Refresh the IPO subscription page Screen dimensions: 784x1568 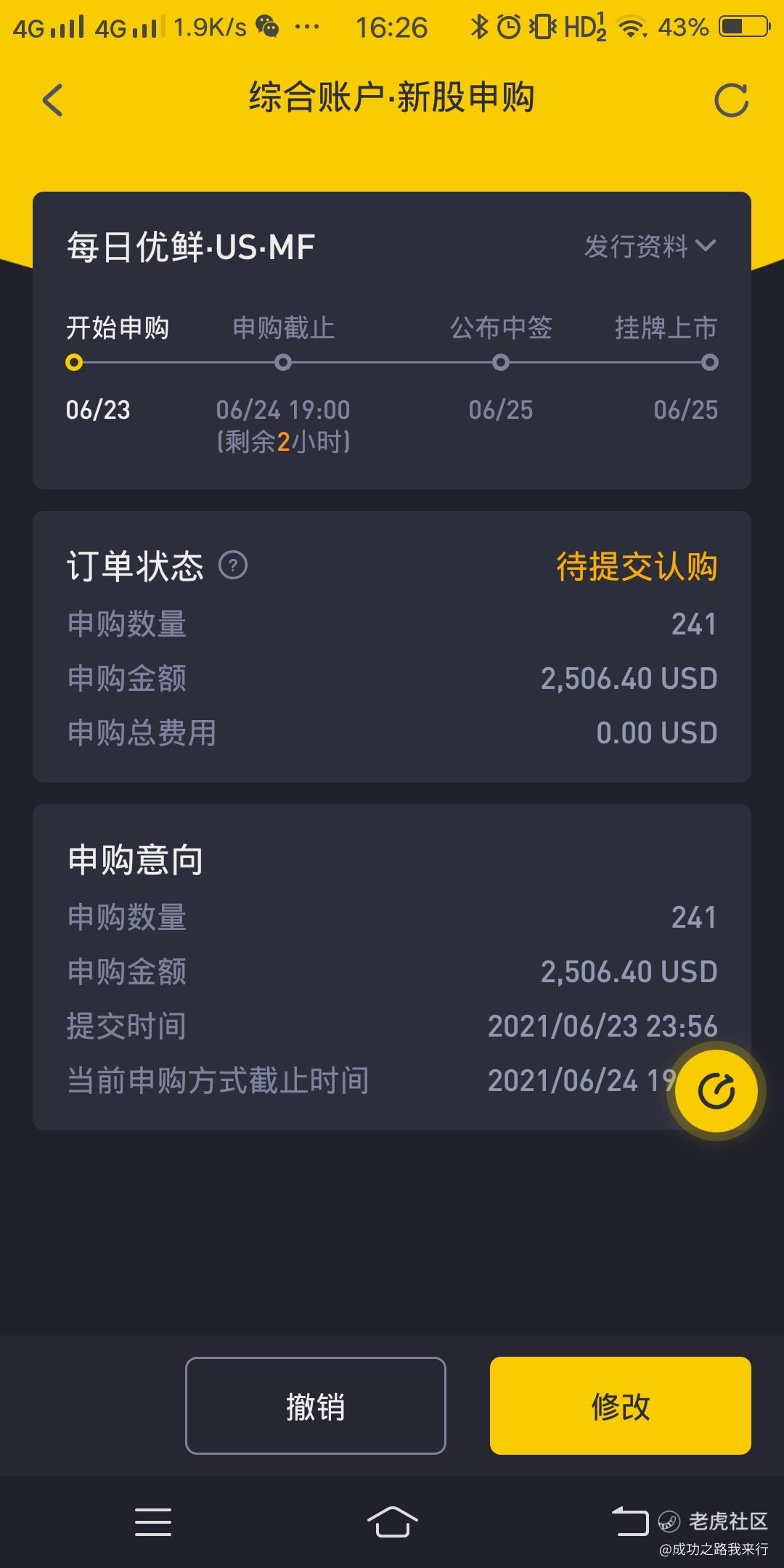pos(731,100)
